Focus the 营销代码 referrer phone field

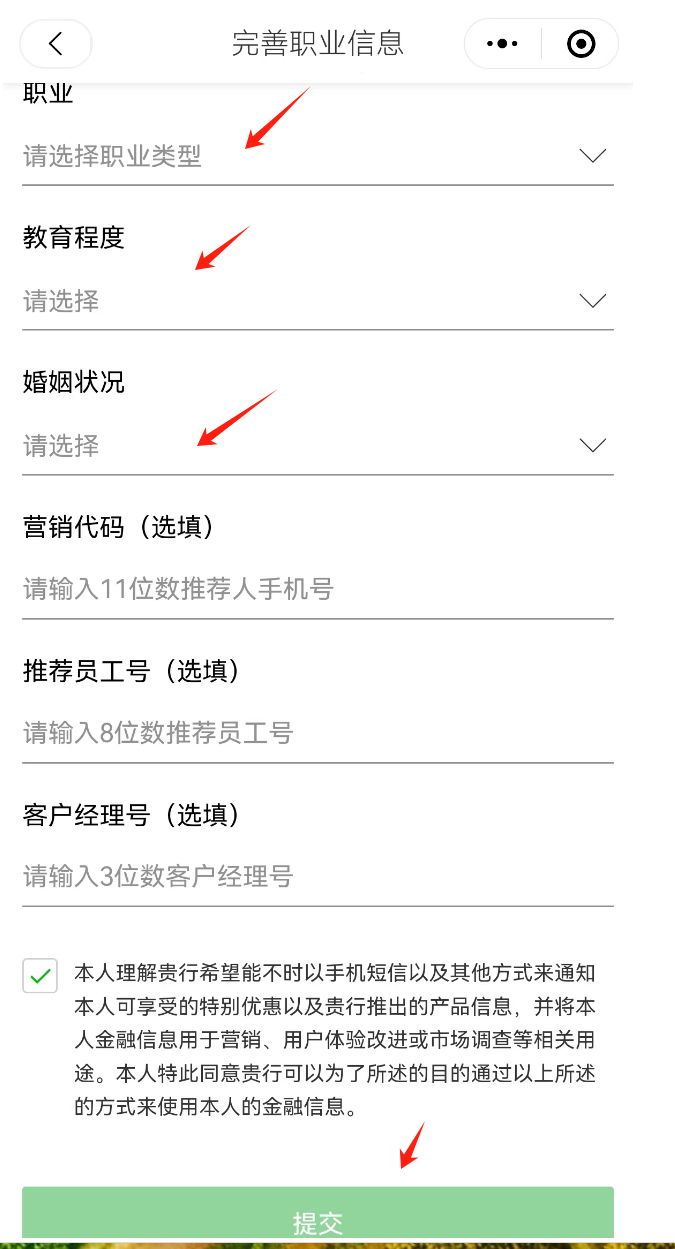(318, 589)
